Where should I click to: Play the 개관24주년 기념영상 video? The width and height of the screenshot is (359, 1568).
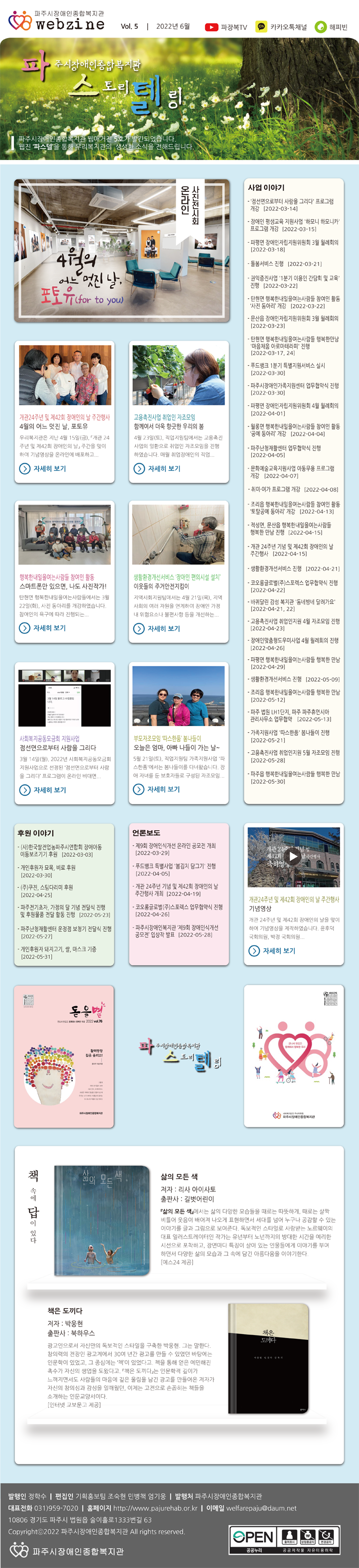click(x=293, y=856)
